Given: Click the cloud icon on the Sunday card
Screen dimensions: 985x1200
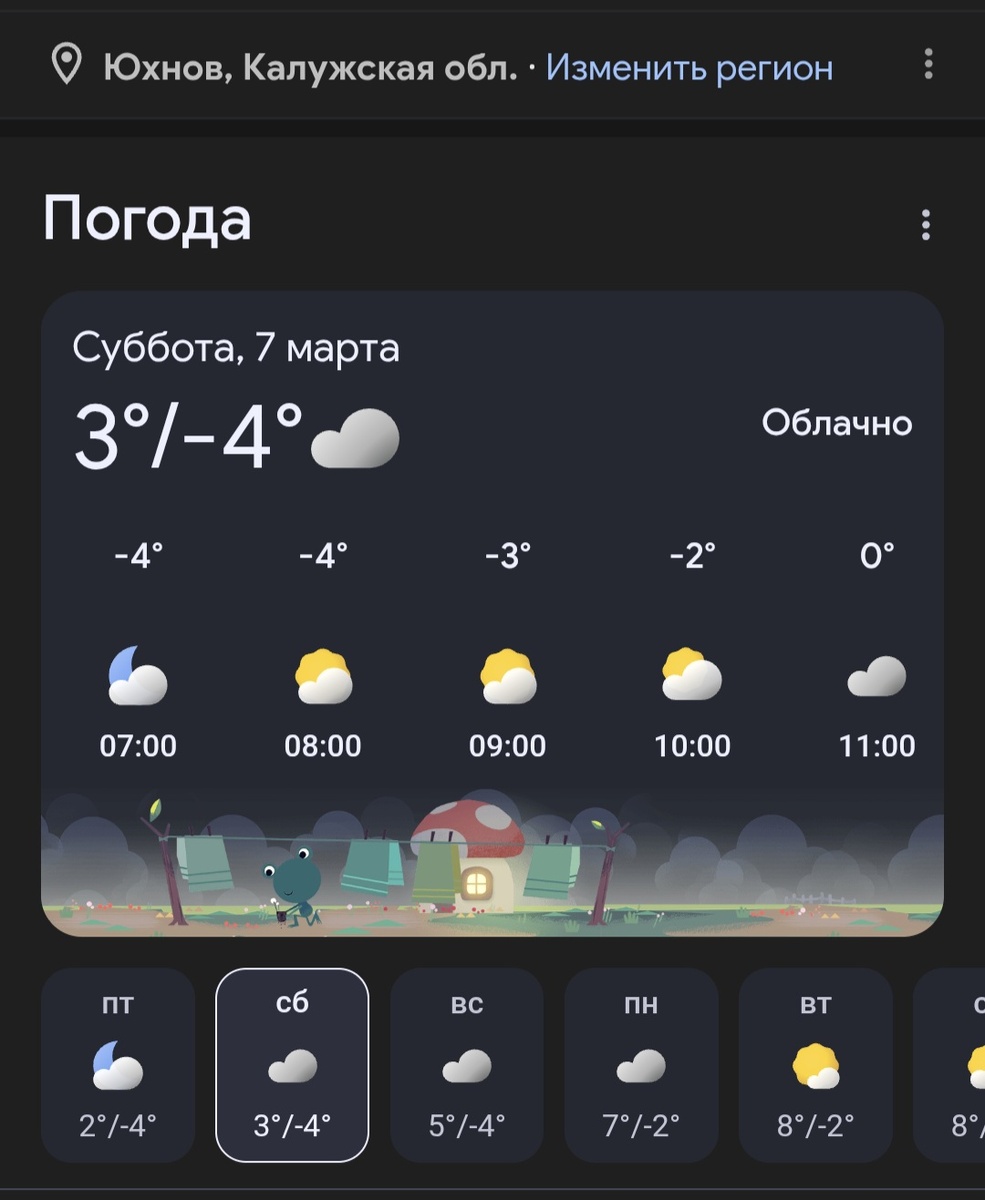Looking at the screenshot, I should (467, 1066).
